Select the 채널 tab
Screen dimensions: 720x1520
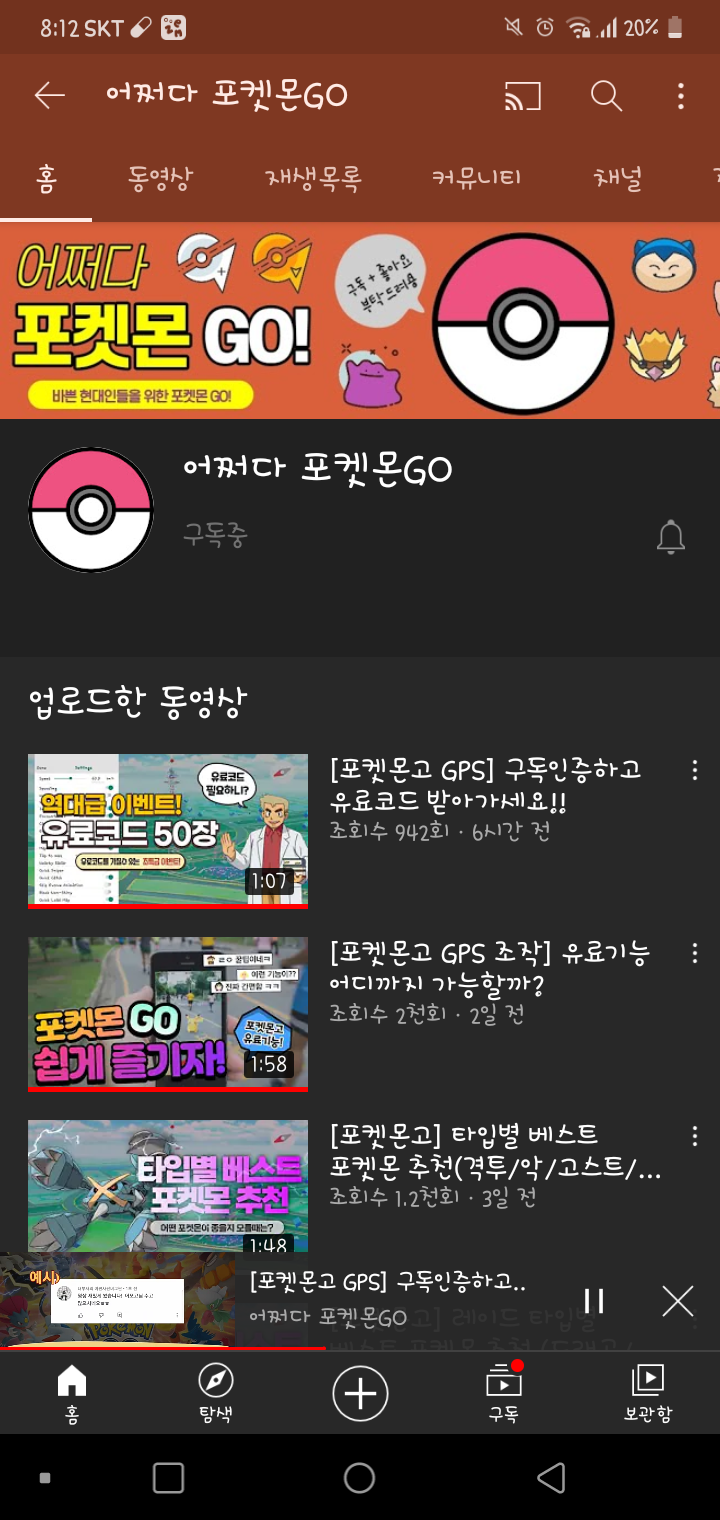(617, 179)
